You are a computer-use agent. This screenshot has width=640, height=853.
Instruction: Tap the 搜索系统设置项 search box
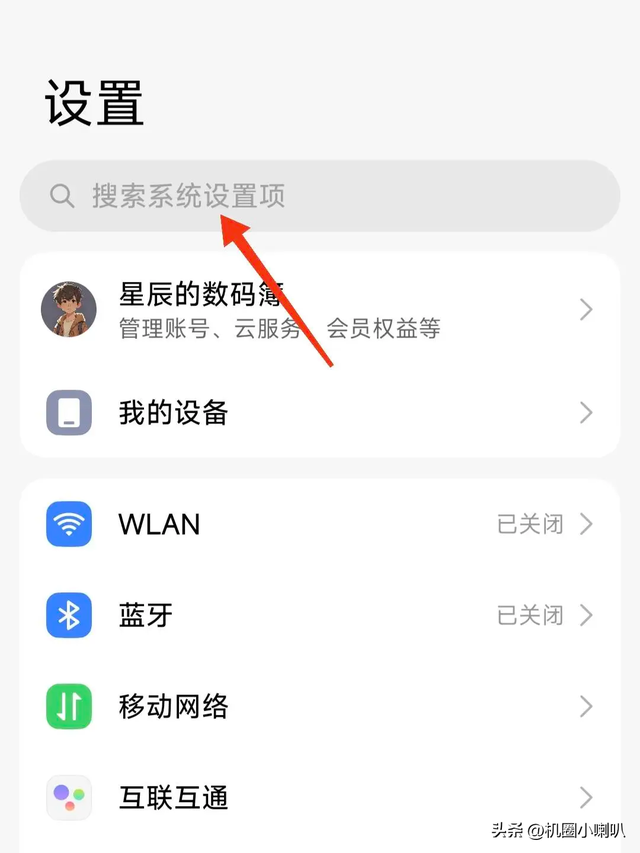click(320, 196)
